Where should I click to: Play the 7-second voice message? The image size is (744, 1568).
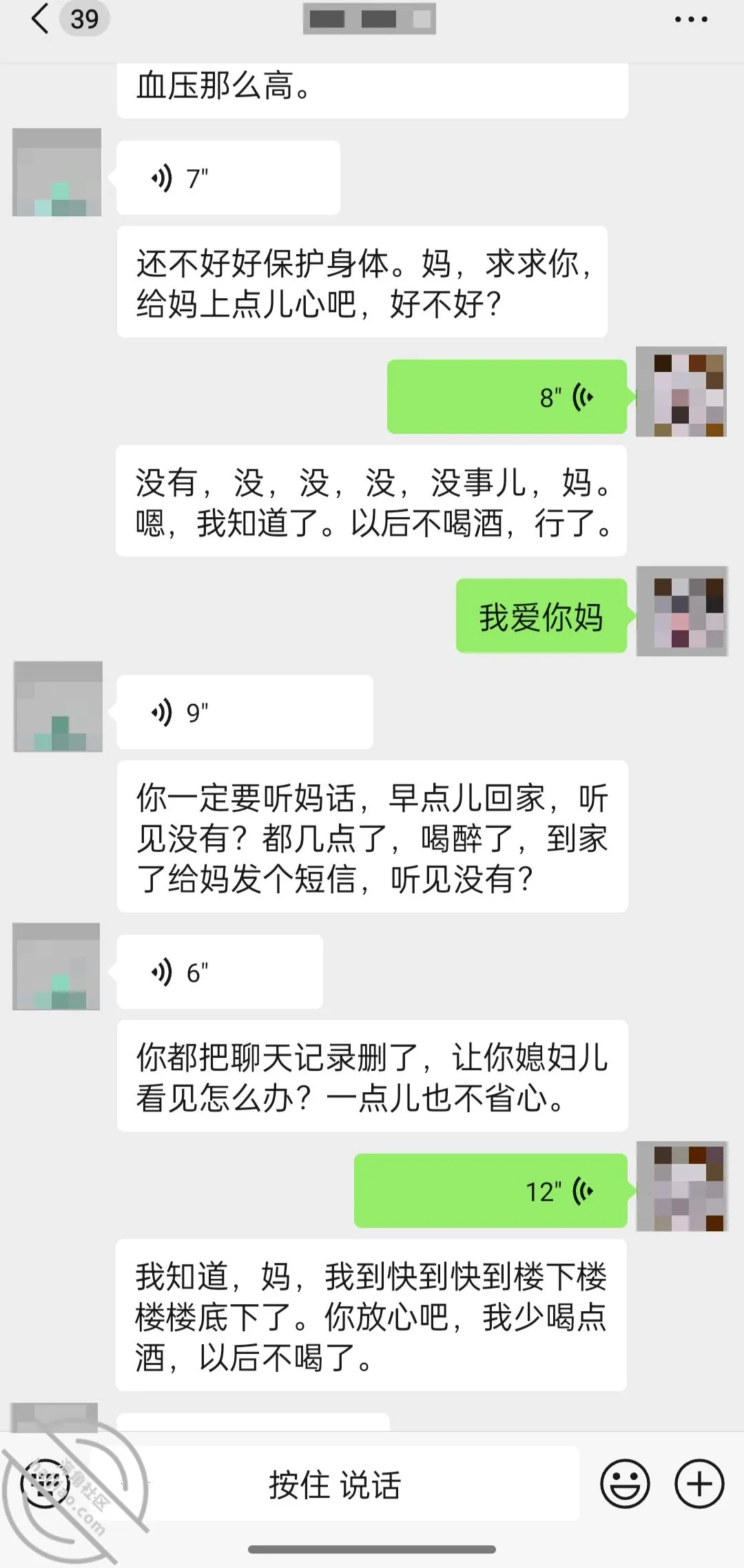(229, 178)
